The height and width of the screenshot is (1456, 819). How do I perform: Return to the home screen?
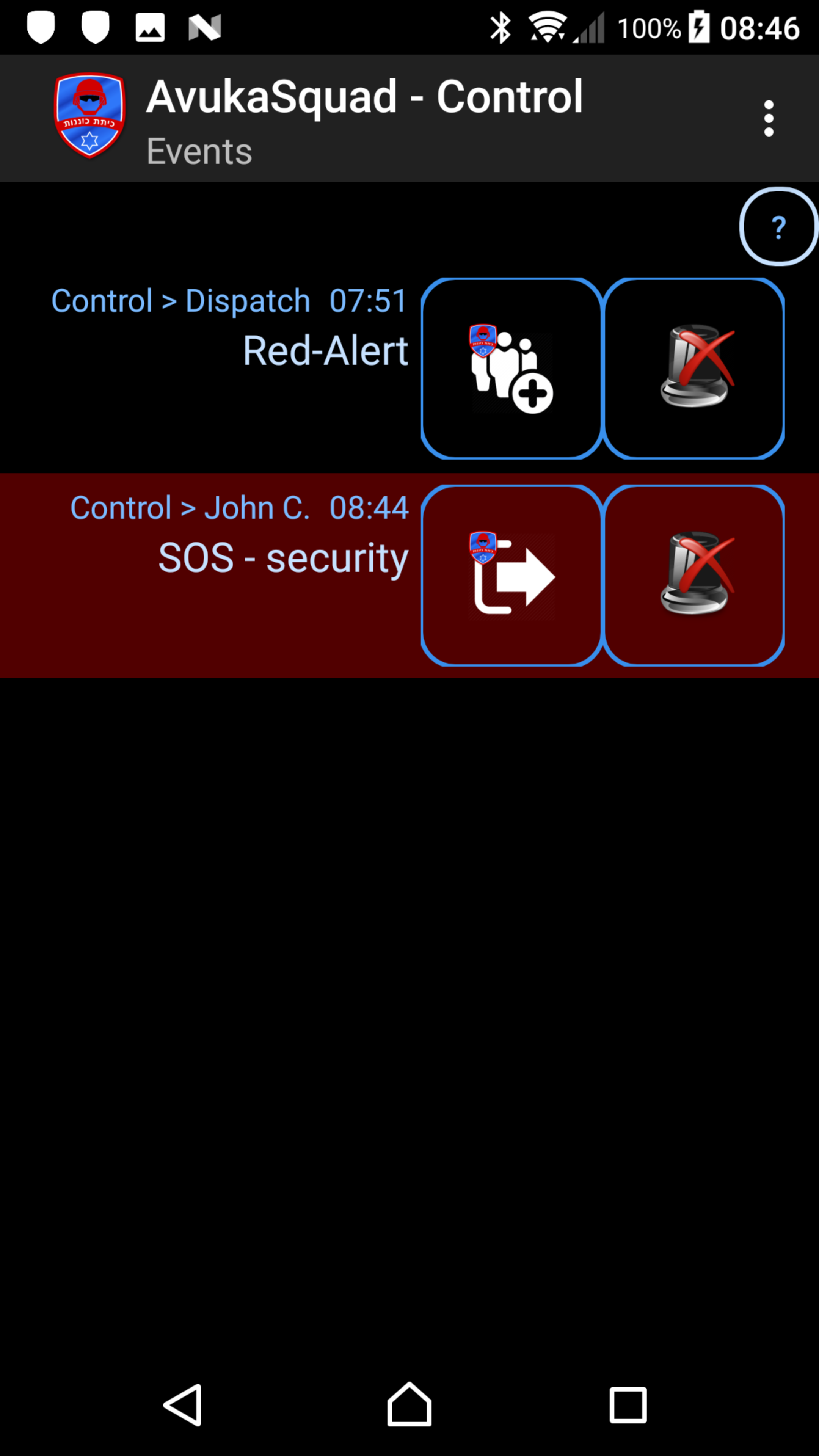tap(409, 1404)
